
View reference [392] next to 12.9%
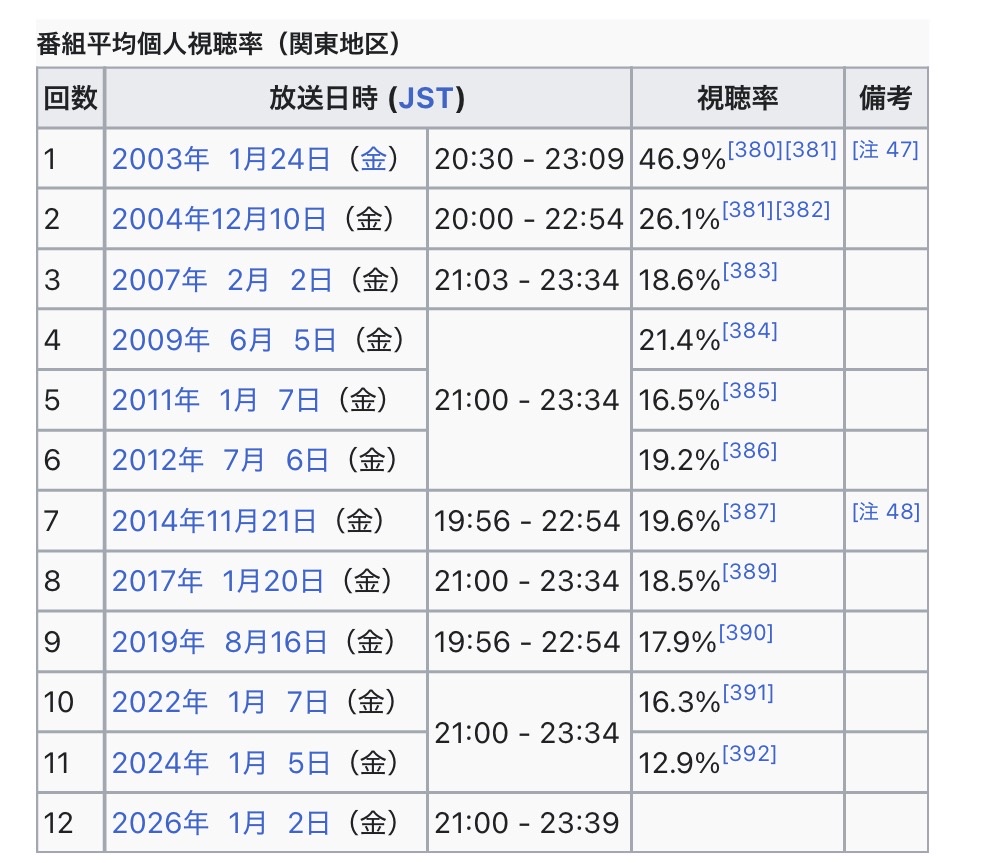pos(749,753)
